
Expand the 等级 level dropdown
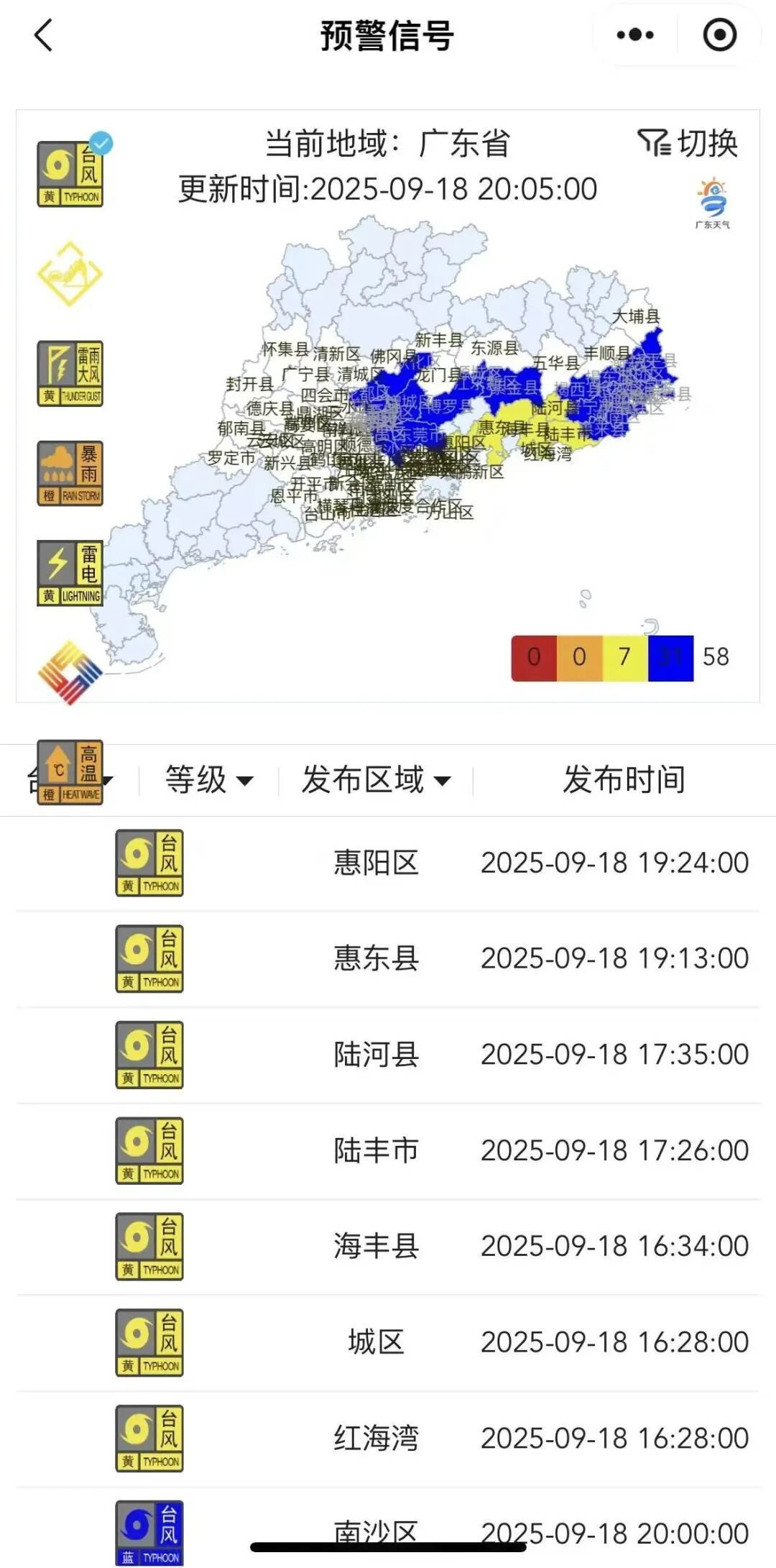[x=208, y=780]
